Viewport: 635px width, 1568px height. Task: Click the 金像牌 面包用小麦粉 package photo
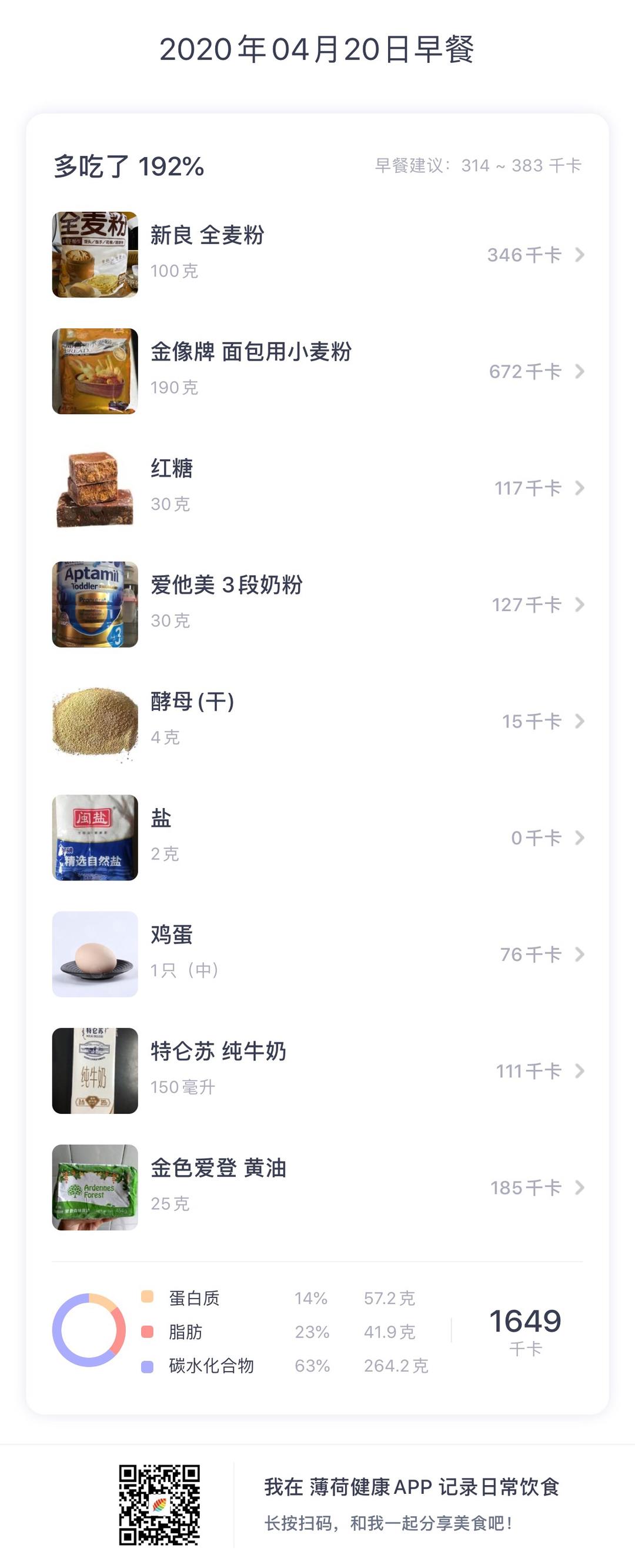click(94, 372)
